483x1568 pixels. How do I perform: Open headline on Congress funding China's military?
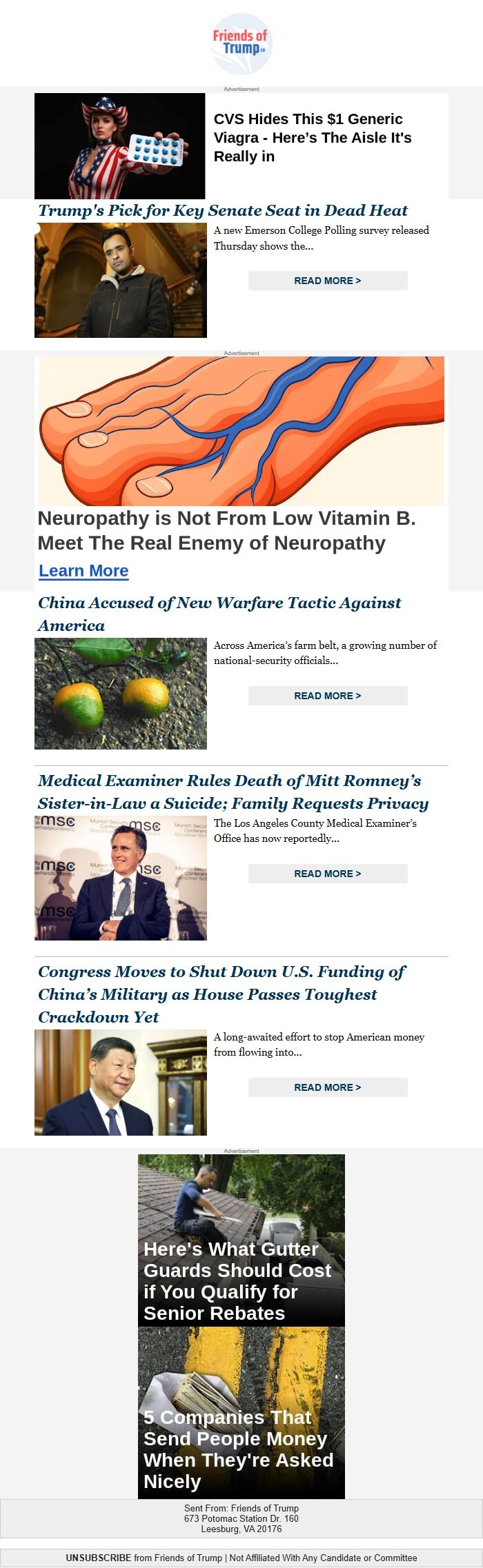pyautogui.click(x=221, y=994)
